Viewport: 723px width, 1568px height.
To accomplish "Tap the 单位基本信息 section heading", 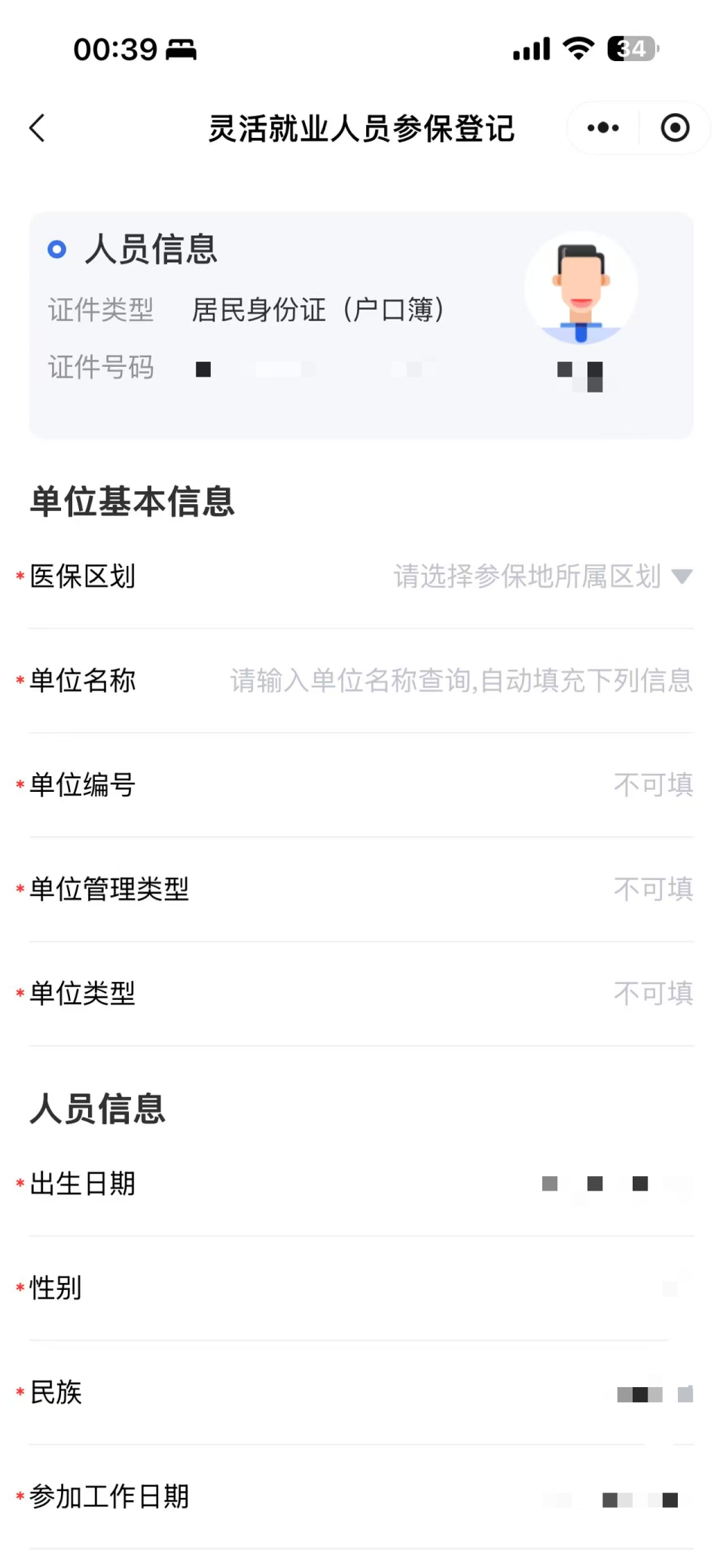I will coord(133,502).
